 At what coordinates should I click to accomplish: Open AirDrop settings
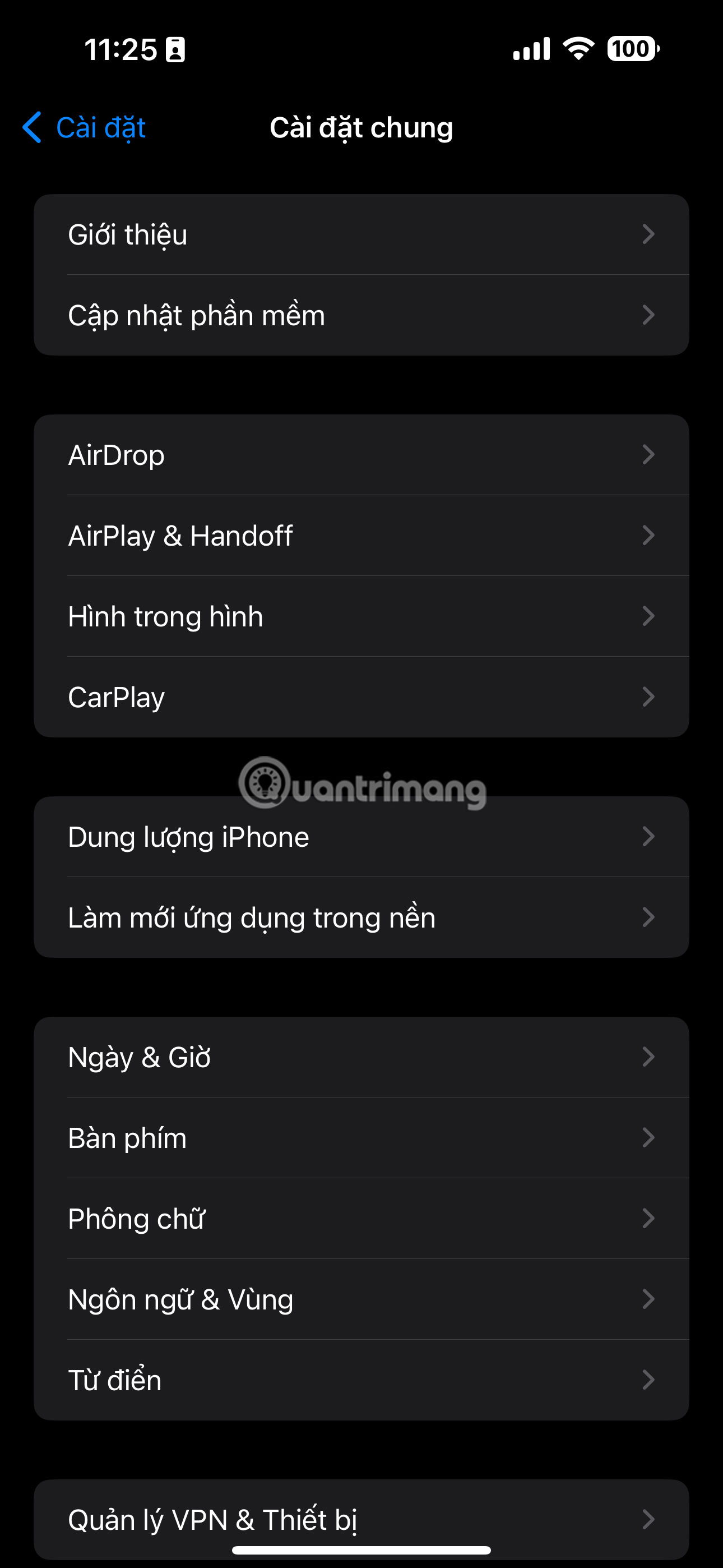tap(361, 455)
